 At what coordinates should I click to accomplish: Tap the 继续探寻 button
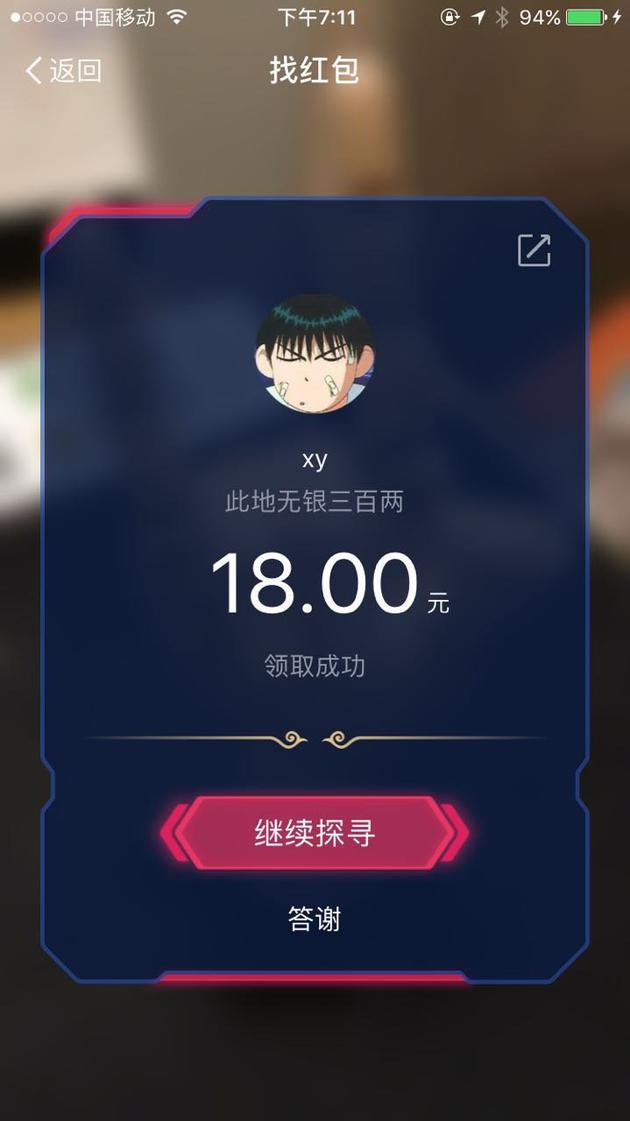click(315, 833)
